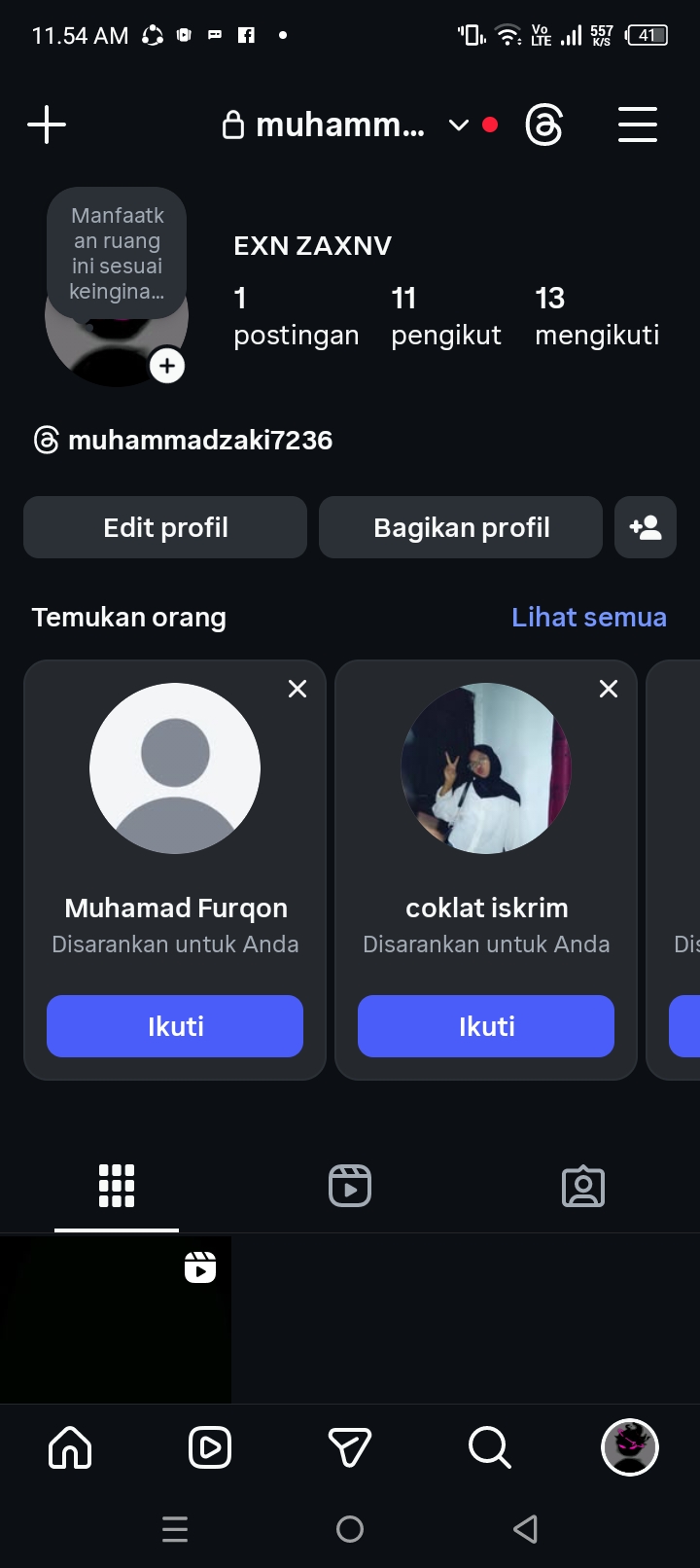Switch to the tagged photos tab

pyautogui.click(x=583, y=1186)
